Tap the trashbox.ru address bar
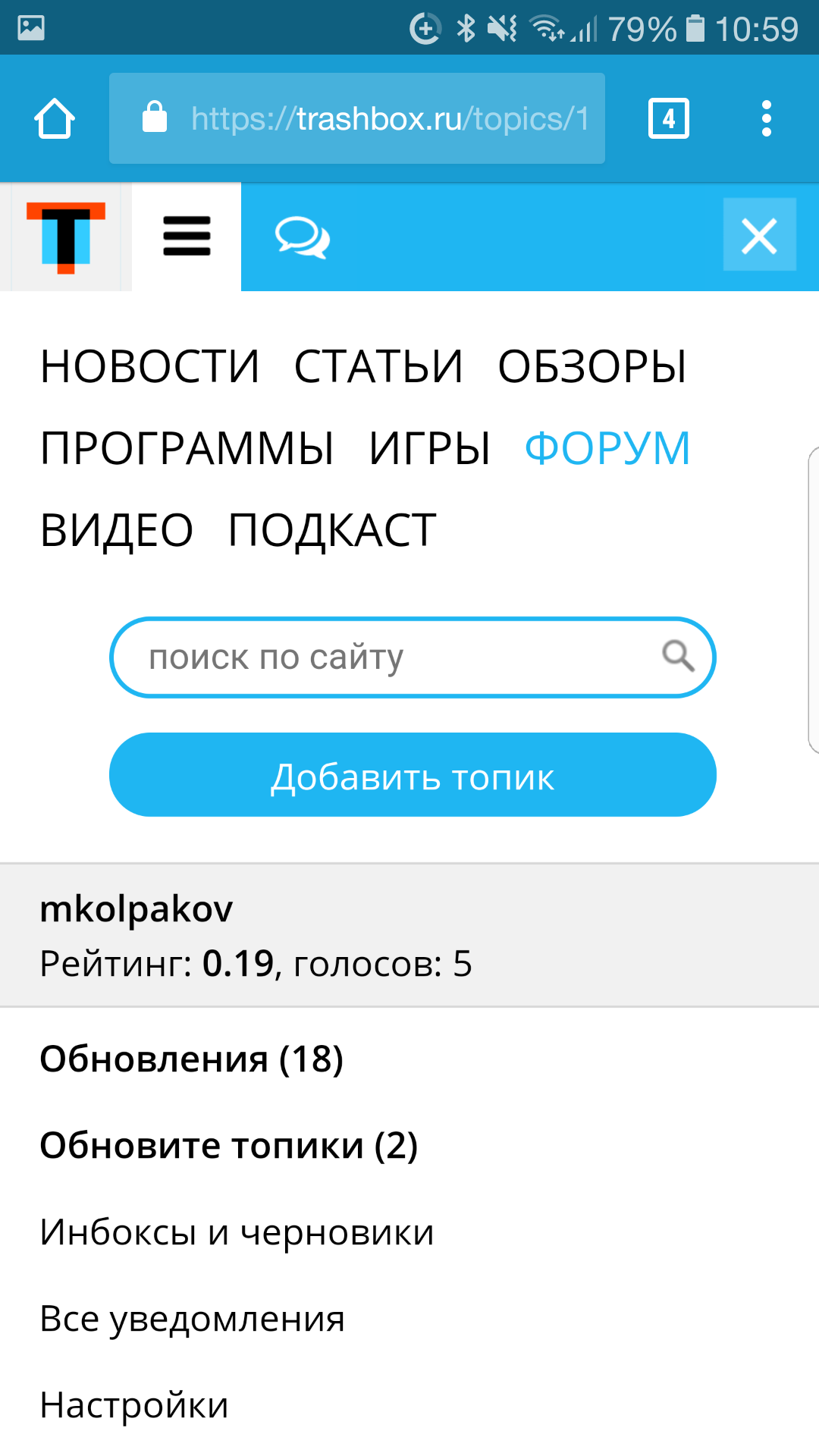 pyautogui.click(x=357, y=118)
